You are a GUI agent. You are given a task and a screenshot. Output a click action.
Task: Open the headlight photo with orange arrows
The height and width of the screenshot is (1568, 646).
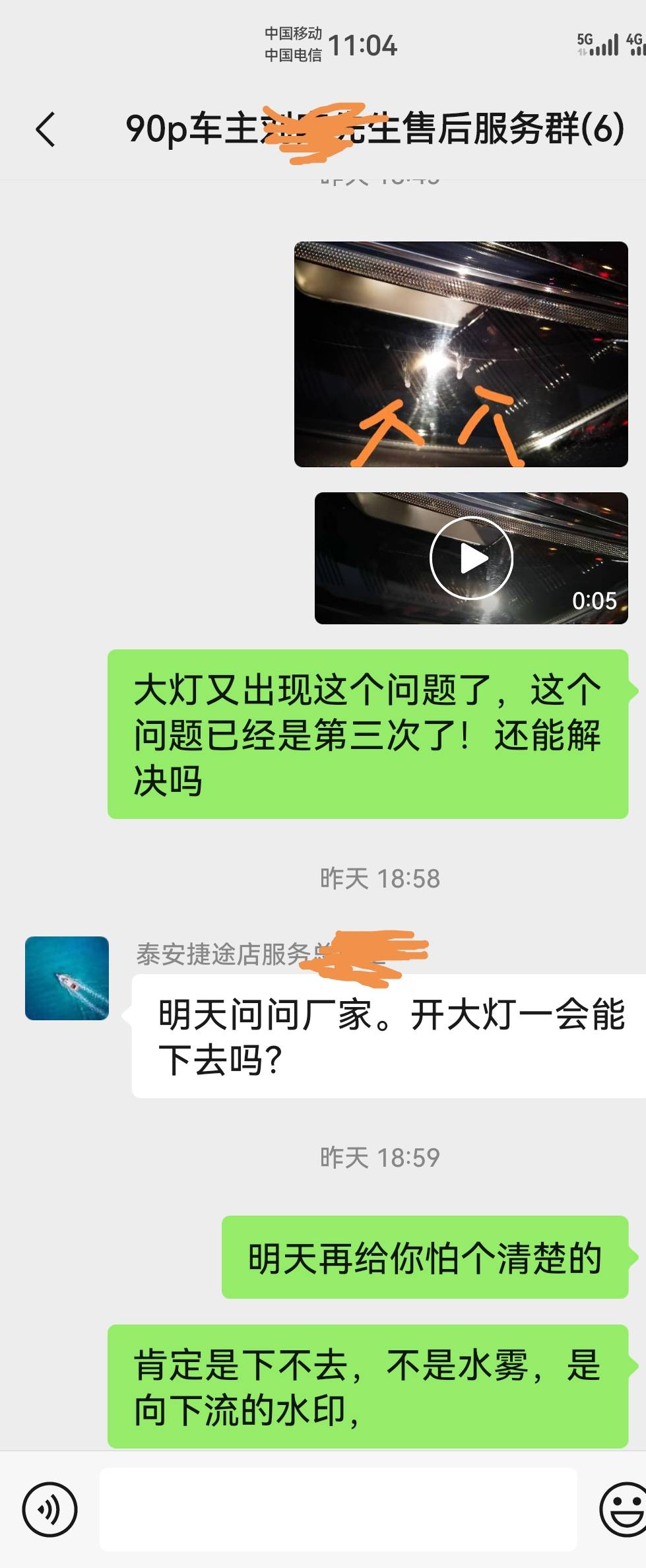461,354
